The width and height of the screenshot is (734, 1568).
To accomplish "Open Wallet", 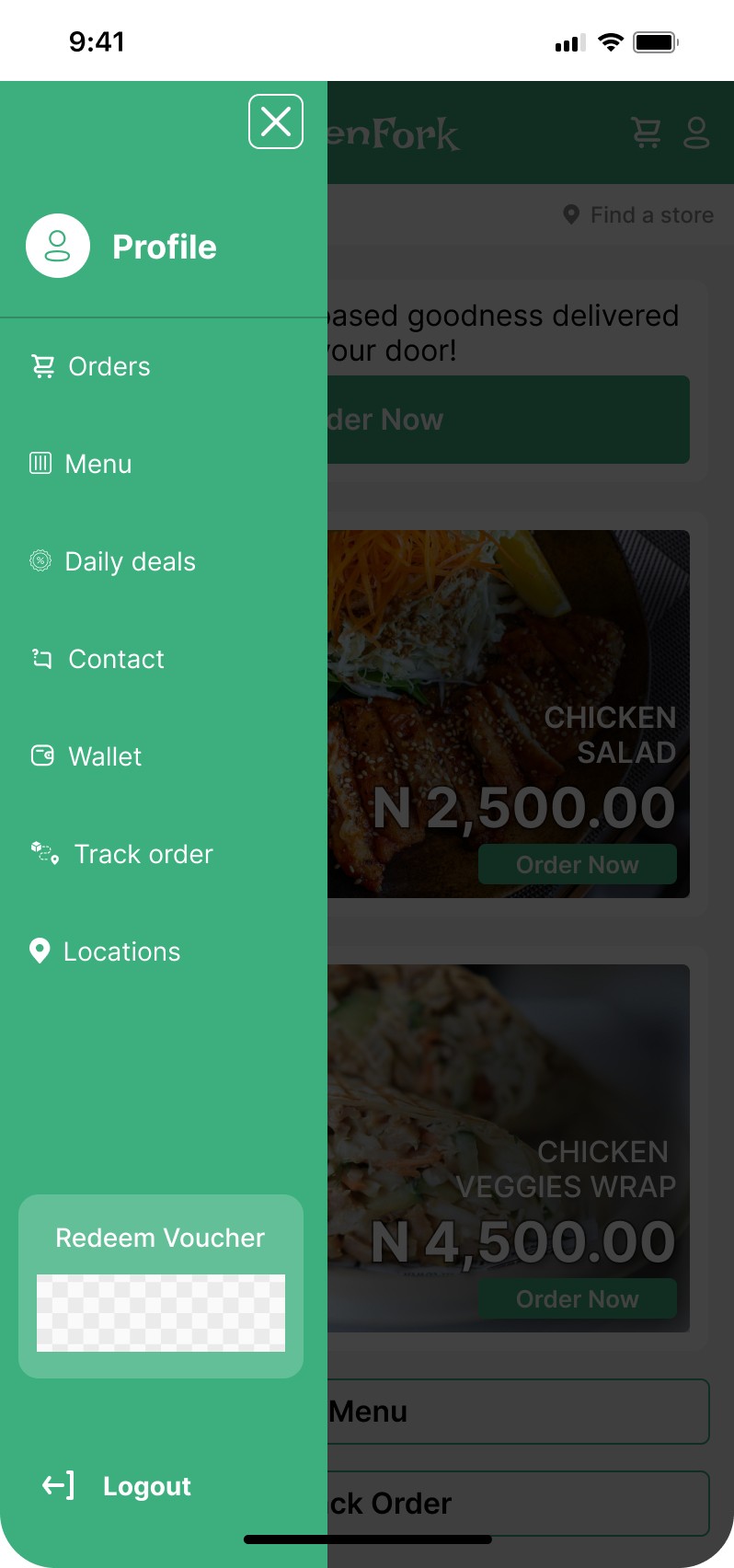I will (x=86, y=756).
